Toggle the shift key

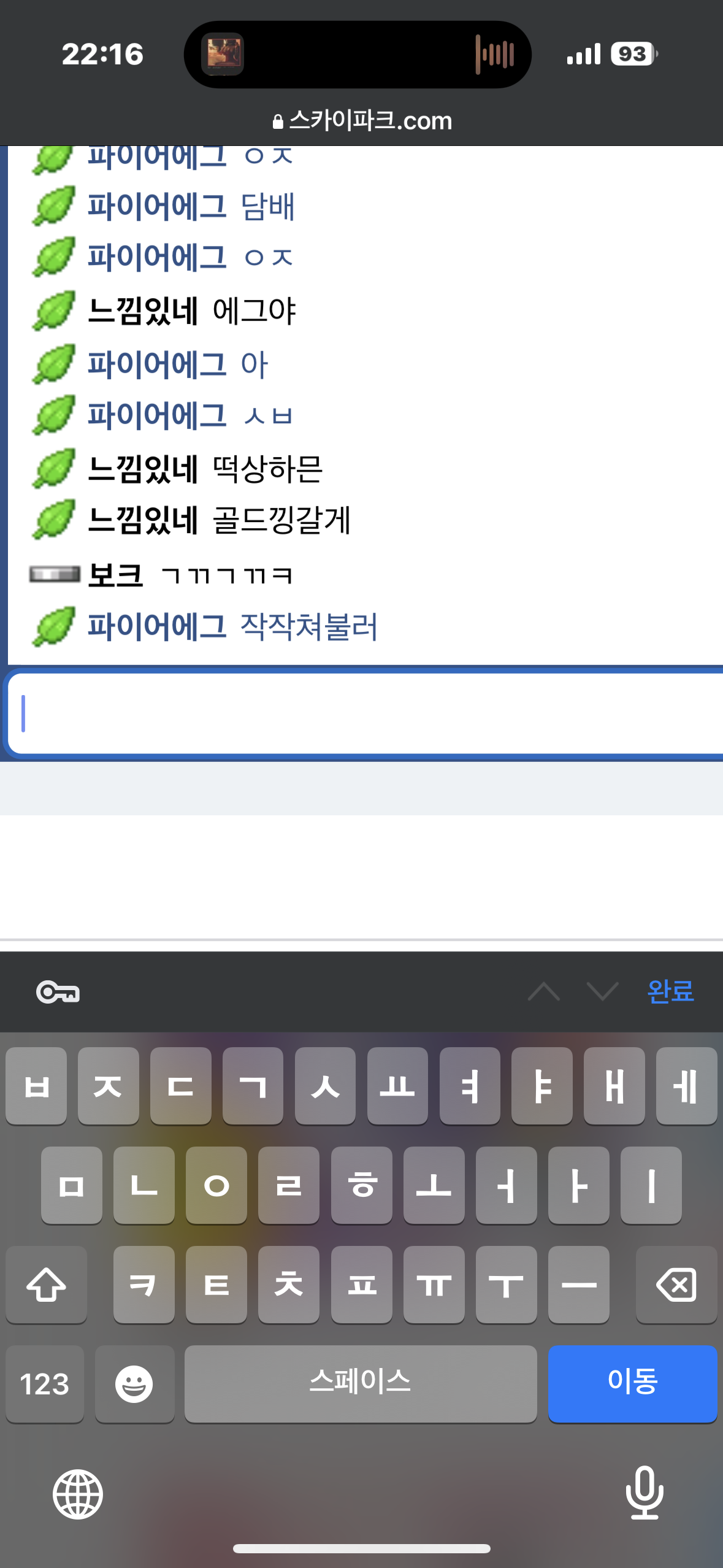pos(46,1284)
